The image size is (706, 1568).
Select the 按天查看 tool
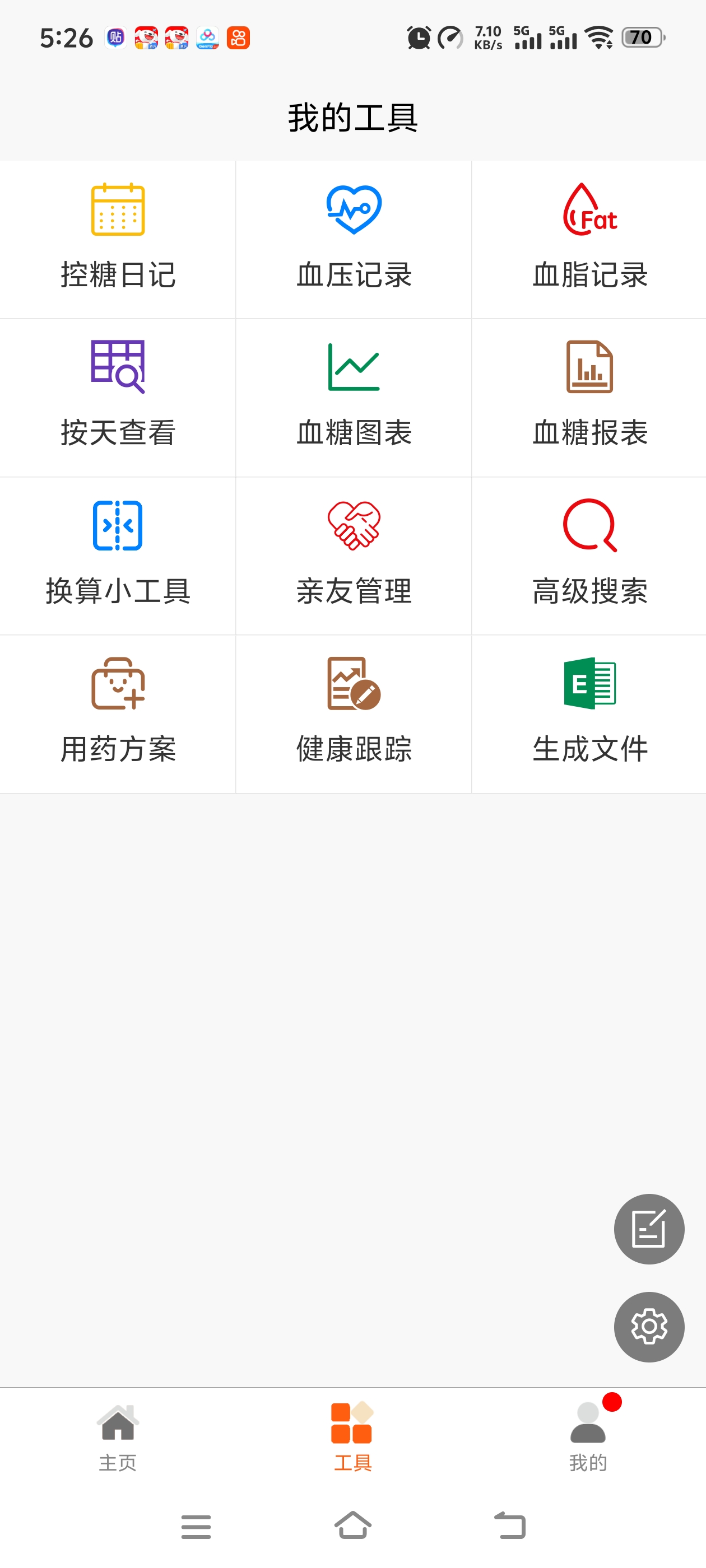click(118, 398)
